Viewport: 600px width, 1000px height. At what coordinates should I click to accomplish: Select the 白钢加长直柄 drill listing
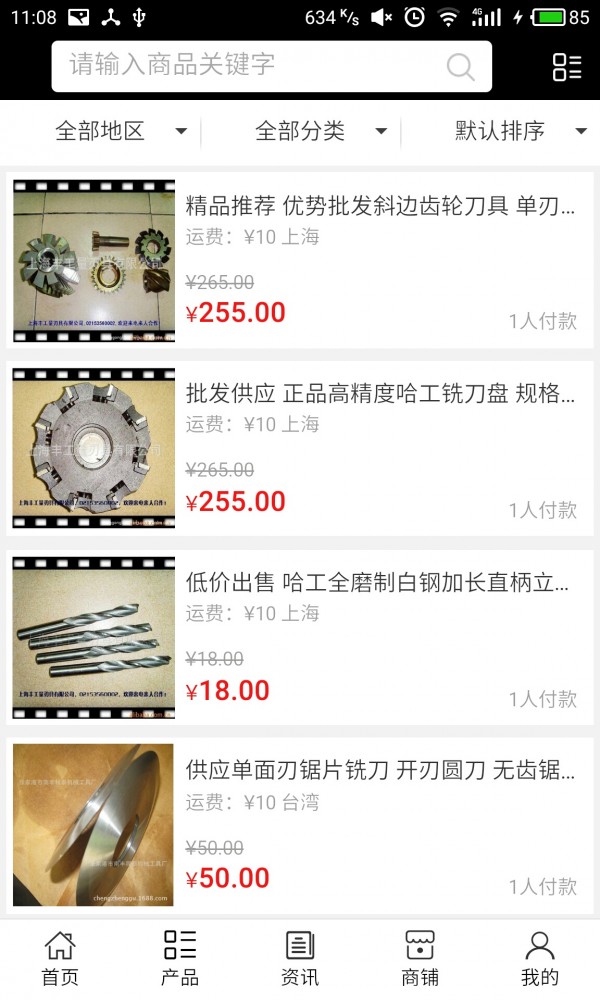pos(380,583)
